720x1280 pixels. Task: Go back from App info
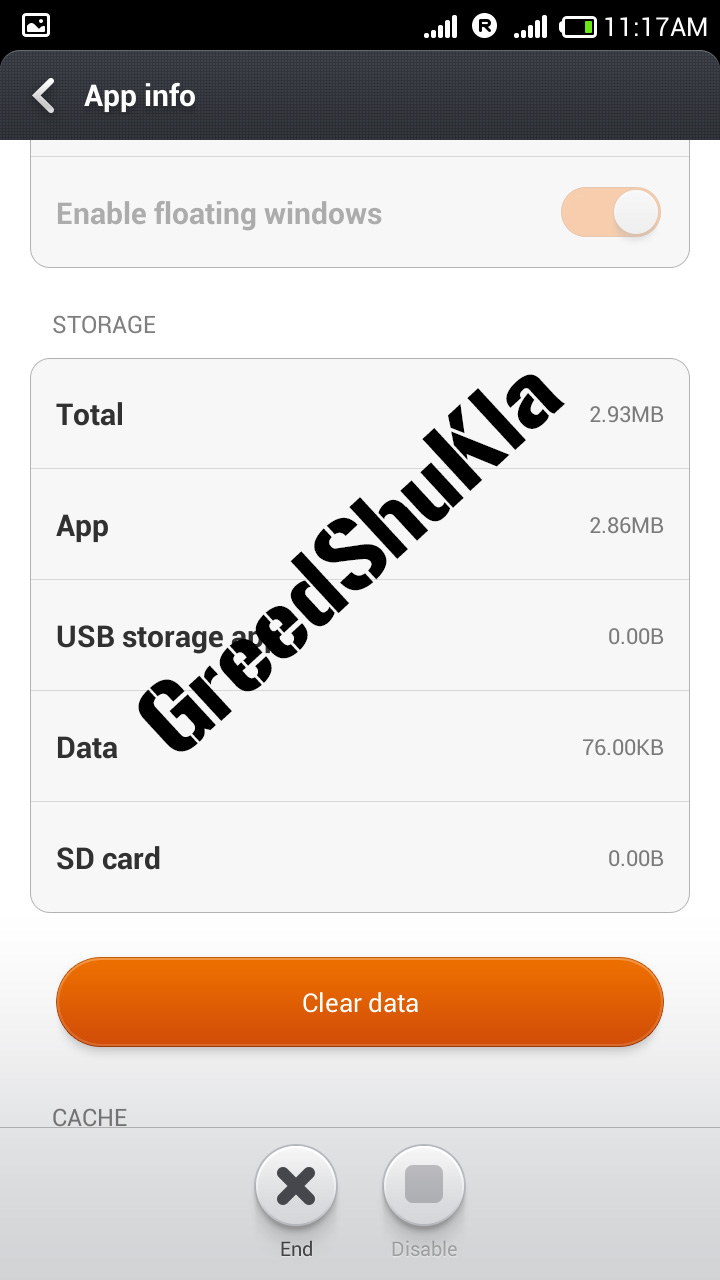click(44, 96)
